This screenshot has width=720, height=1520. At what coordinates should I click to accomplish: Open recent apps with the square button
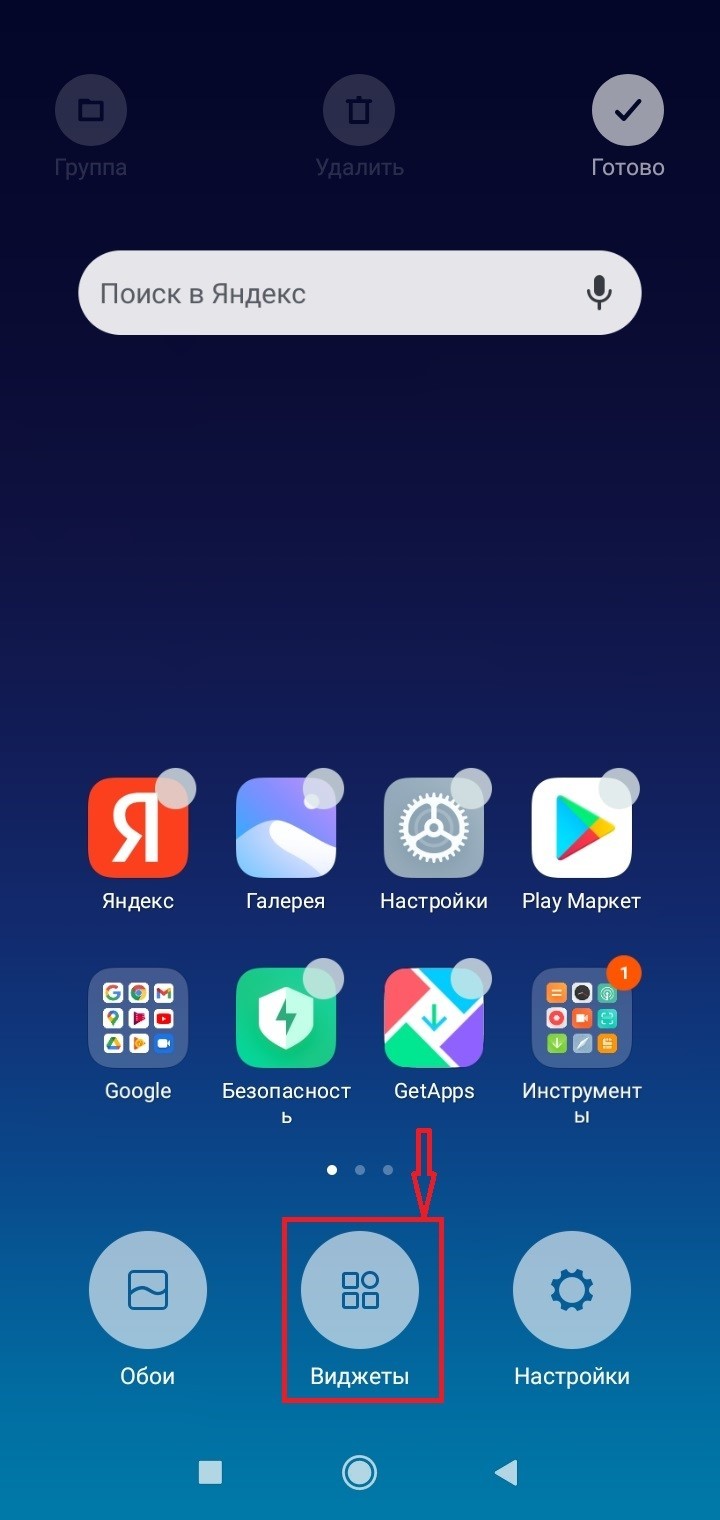(x=210, y=1471)
